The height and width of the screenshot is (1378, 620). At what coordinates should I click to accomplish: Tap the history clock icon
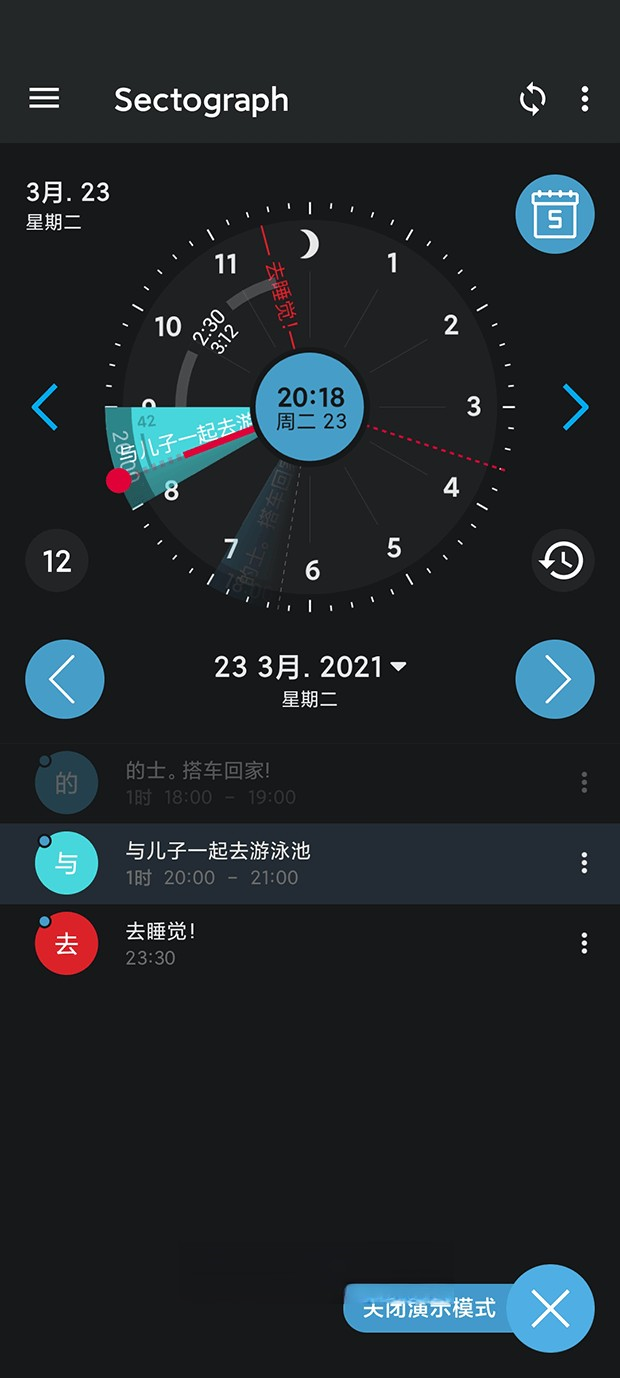(563, 561)
